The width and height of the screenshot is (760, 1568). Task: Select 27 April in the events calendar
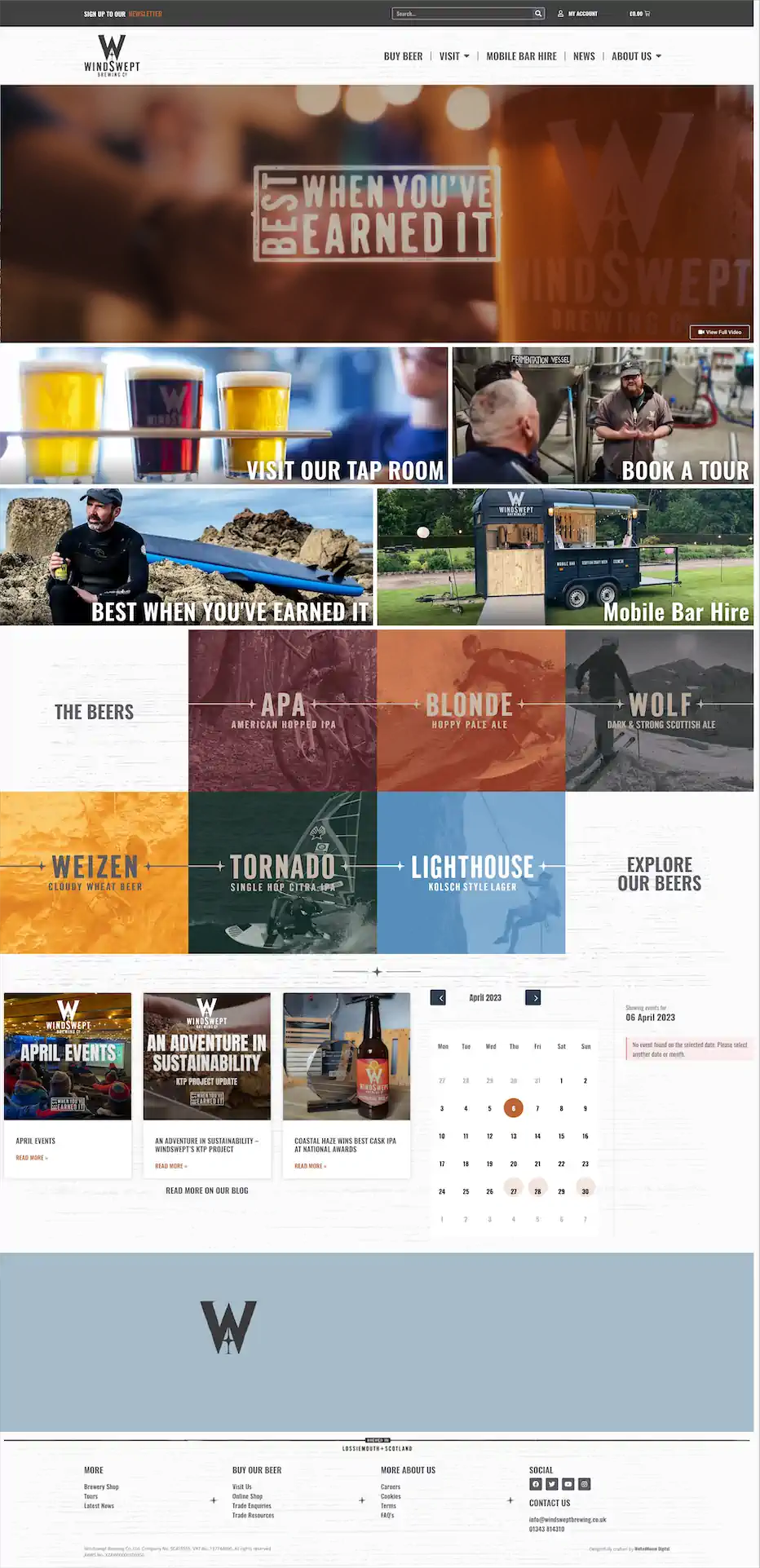[x=513, y=1191]
